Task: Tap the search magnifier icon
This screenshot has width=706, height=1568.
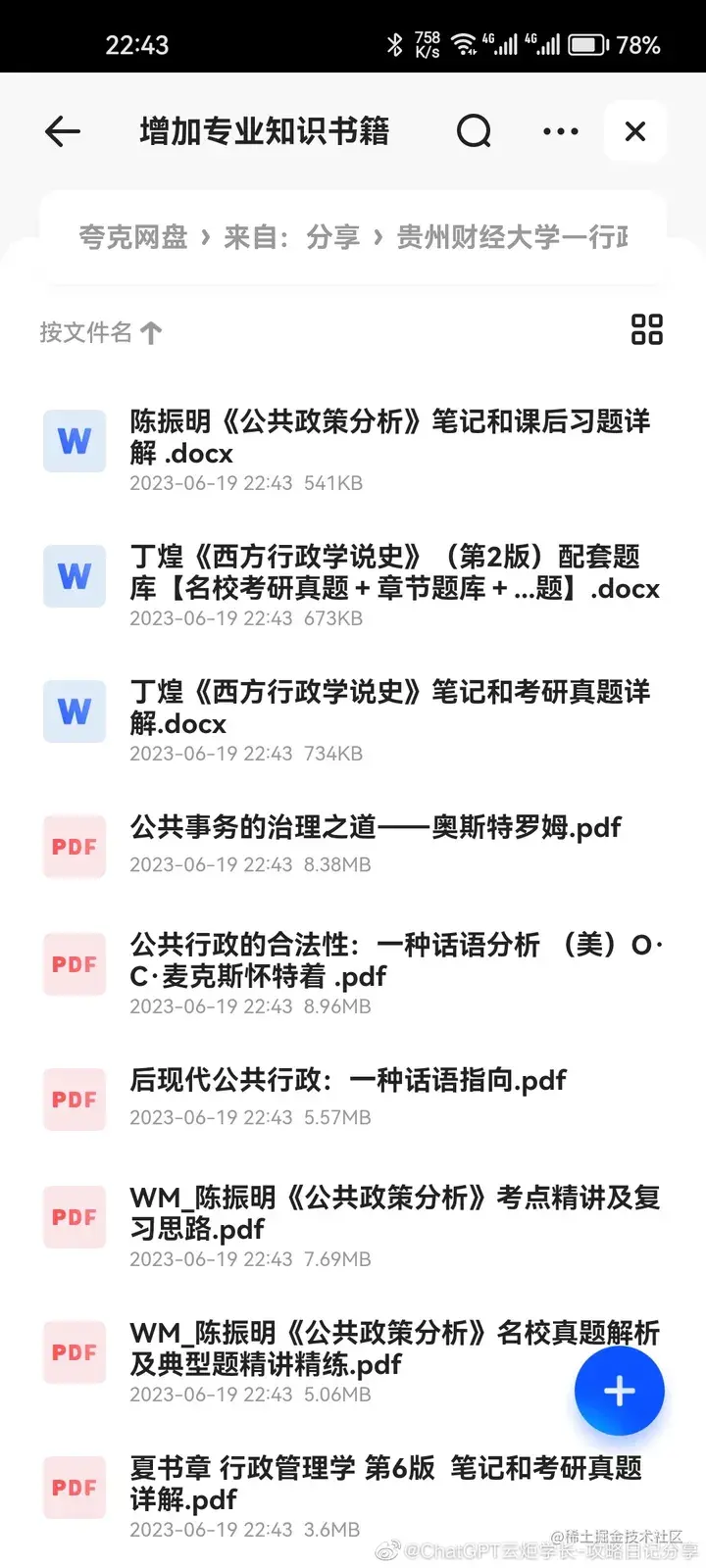Action: pos(474,130)
